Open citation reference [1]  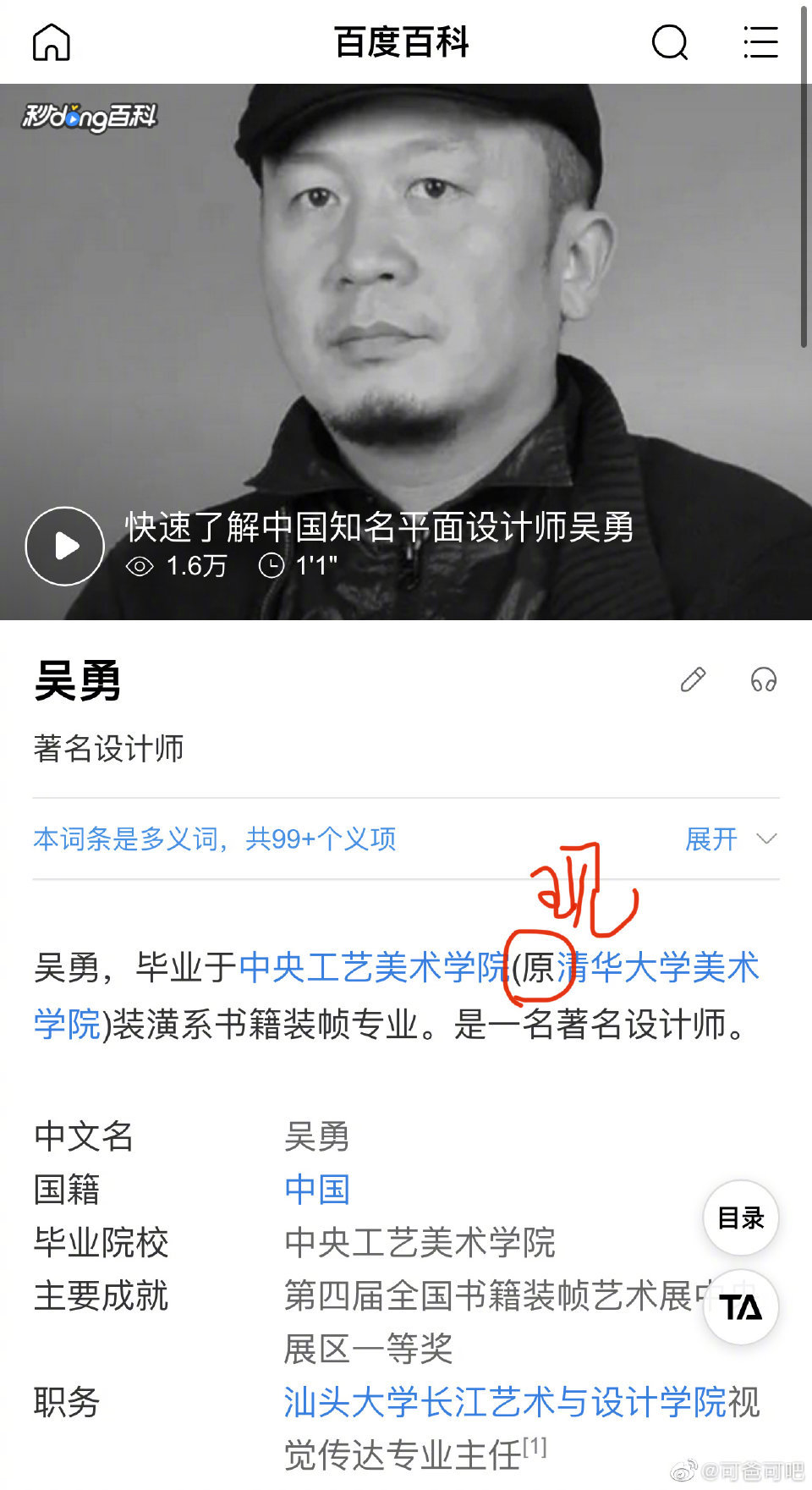[535, 1448]
